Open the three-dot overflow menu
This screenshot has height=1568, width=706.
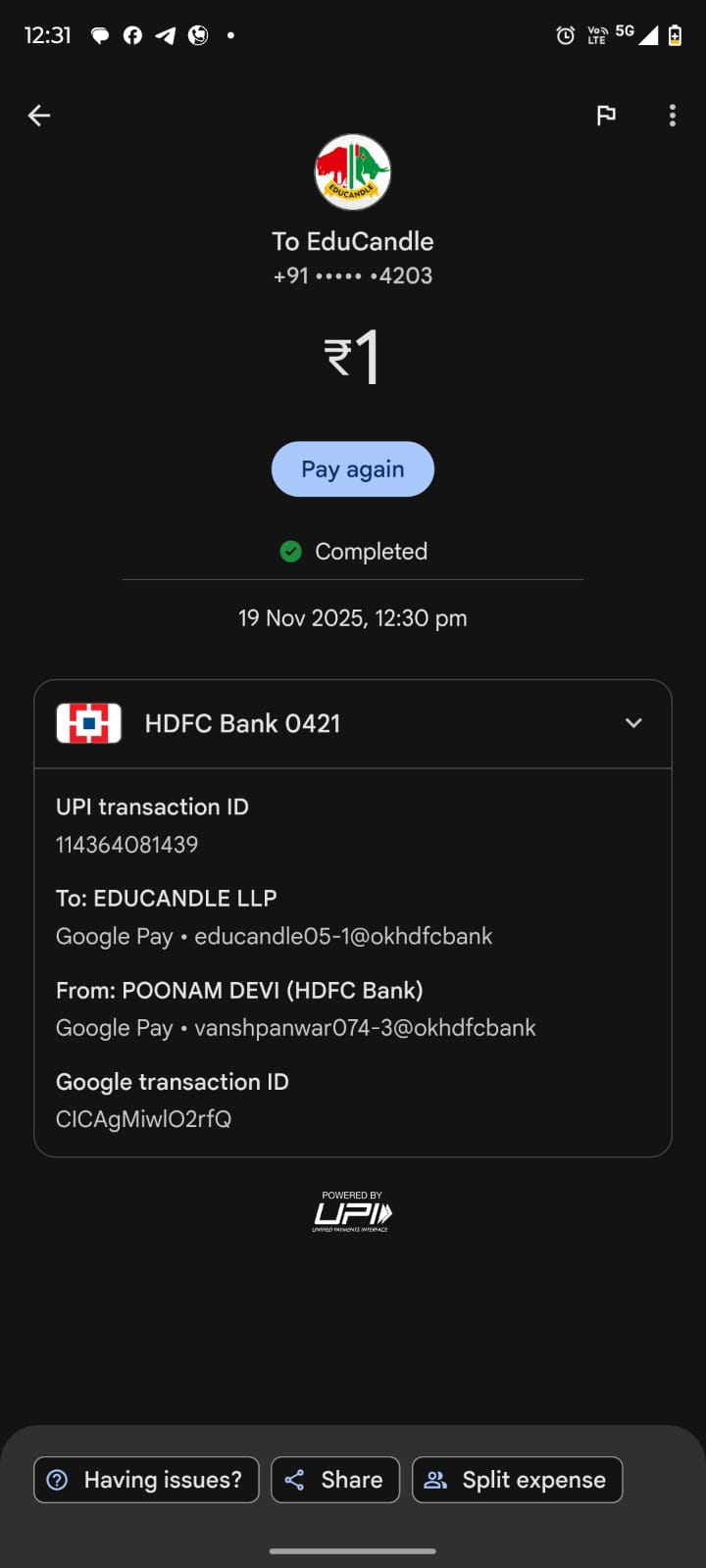[673, 116]
